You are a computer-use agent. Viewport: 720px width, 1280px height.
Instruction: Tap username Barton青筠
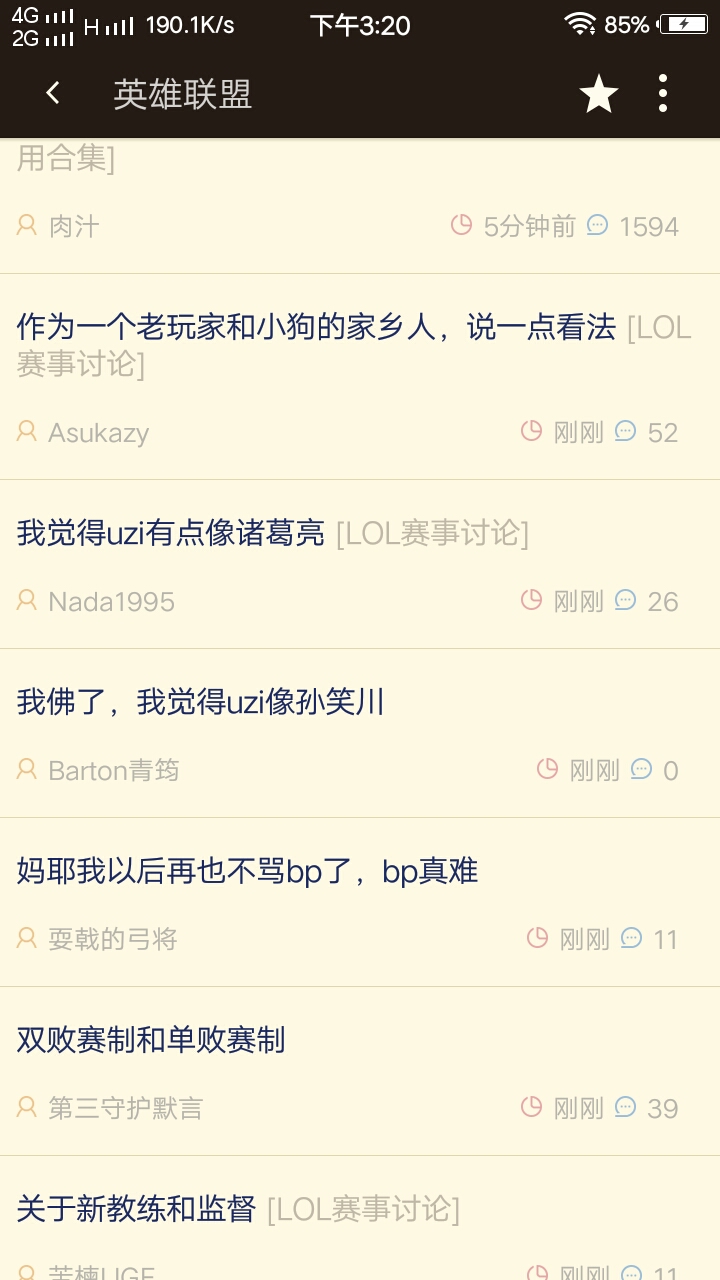(x=115, y=769)
